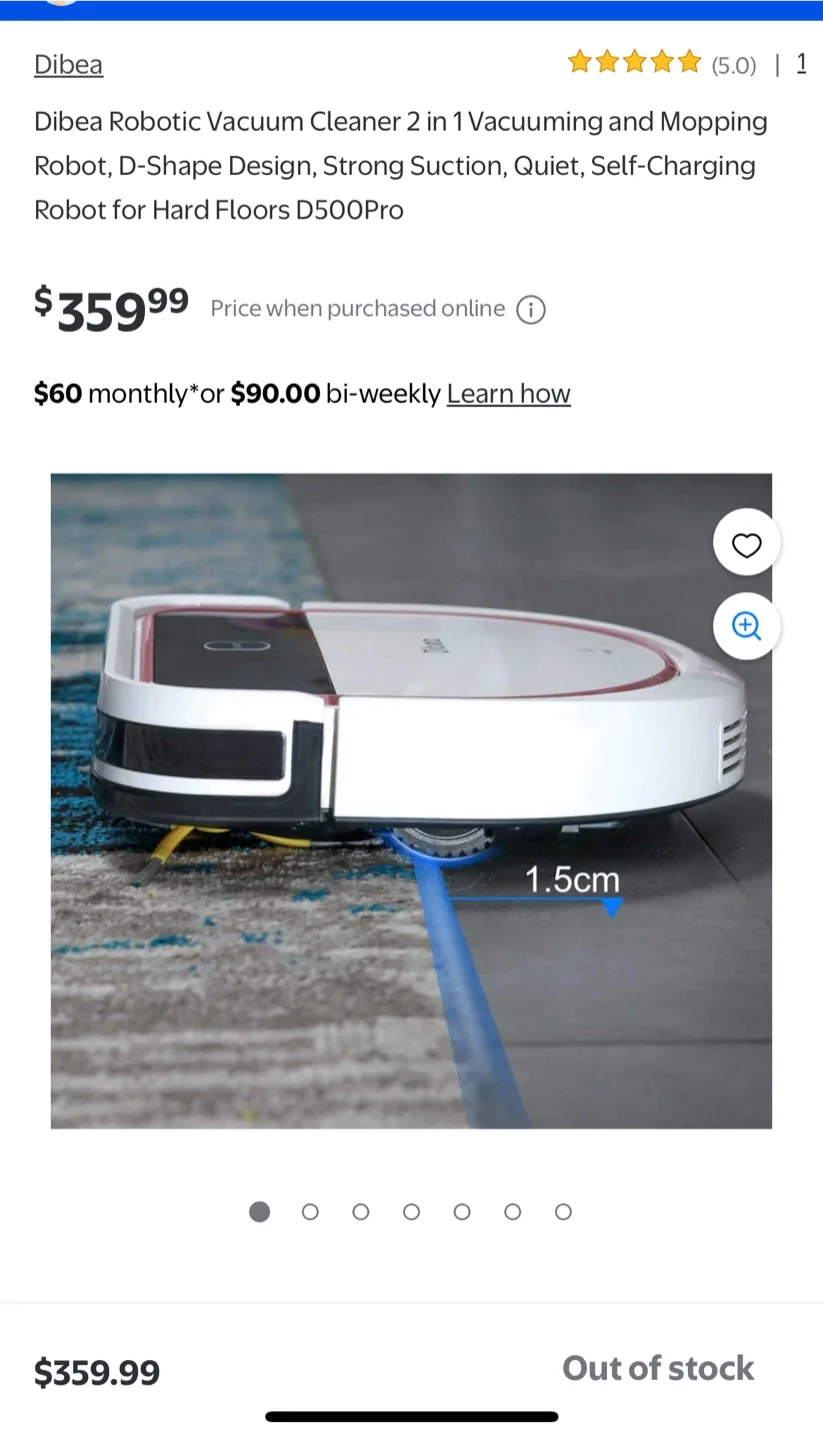Click the Learn how link

509,393
